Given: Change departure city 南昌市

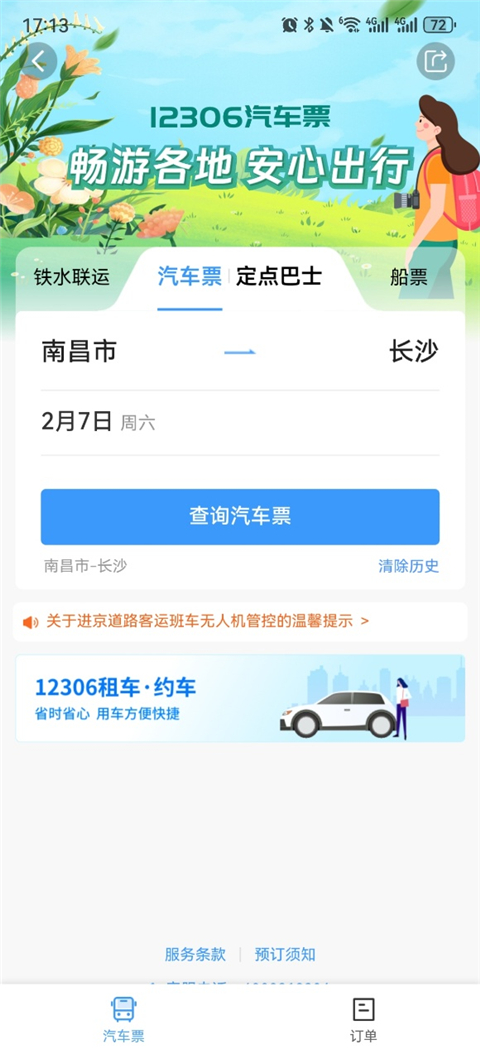Looking at the screenshot, I should pos(79,352).
